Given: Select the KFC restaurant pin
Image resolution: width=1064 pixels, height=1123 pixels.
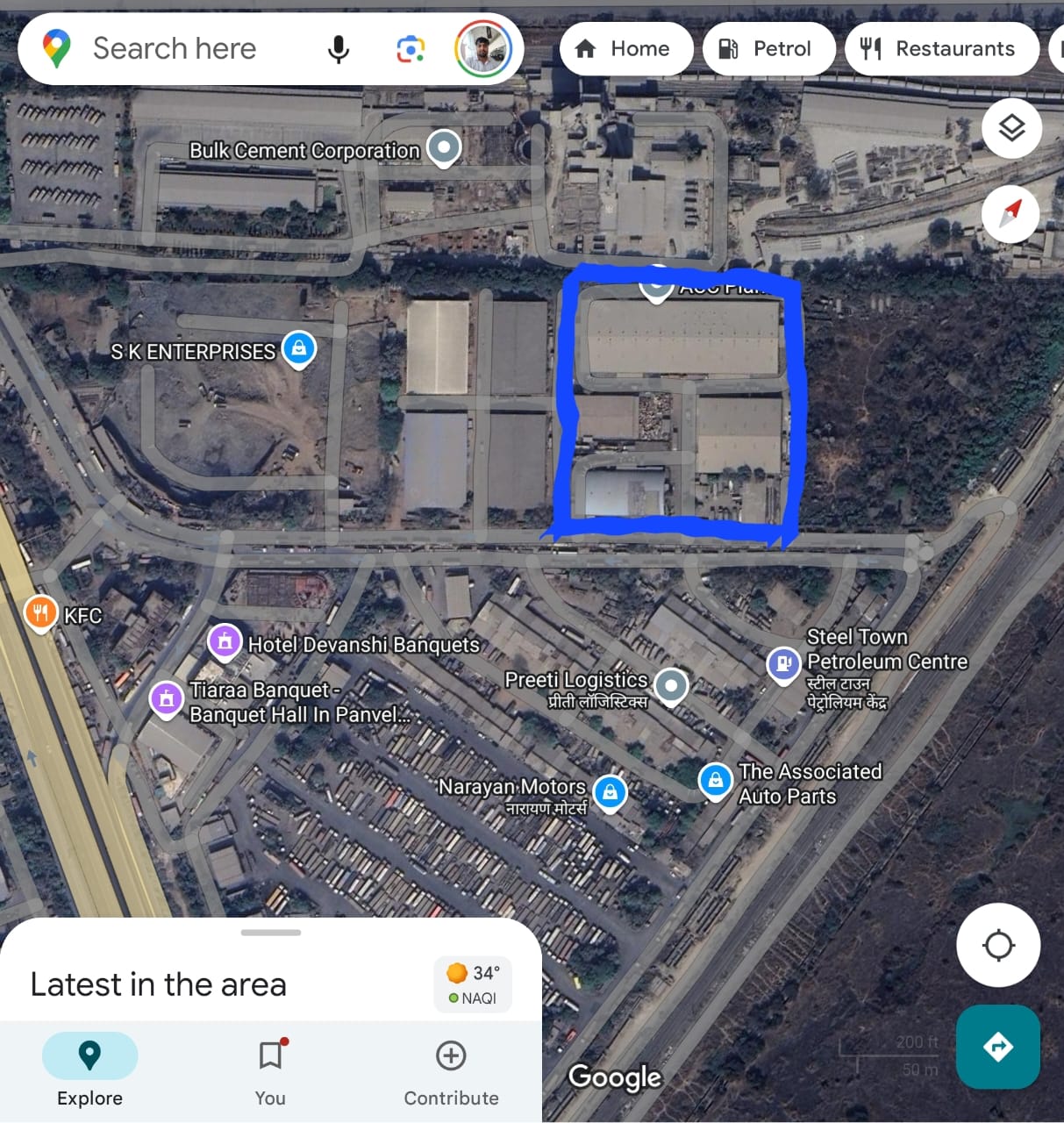Looking at the screenshot, I should pos(40,612).
